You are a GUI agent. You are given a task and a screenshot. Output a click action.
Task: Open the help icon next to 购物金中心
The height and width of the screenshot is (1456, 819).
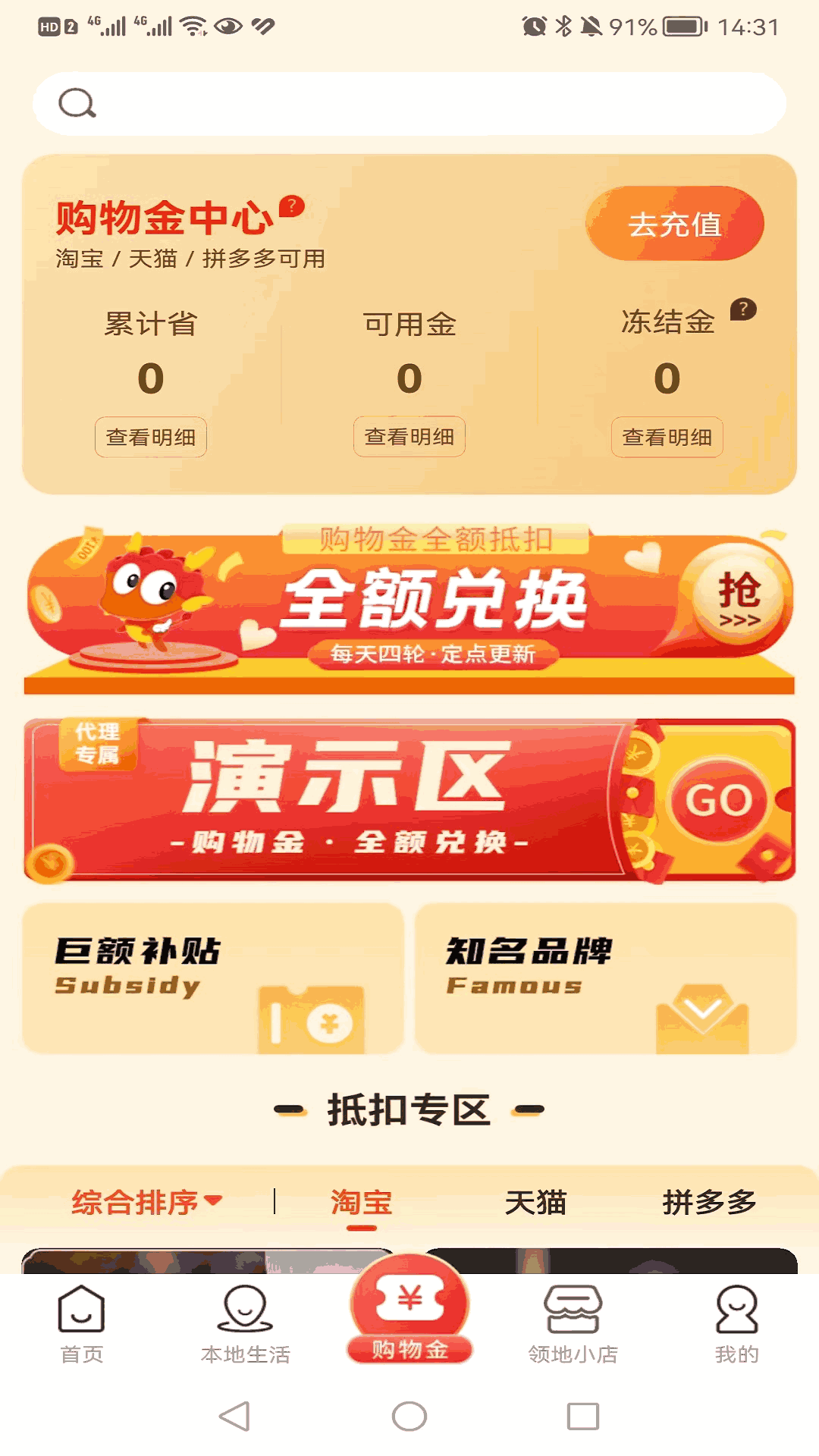point(292,206)
